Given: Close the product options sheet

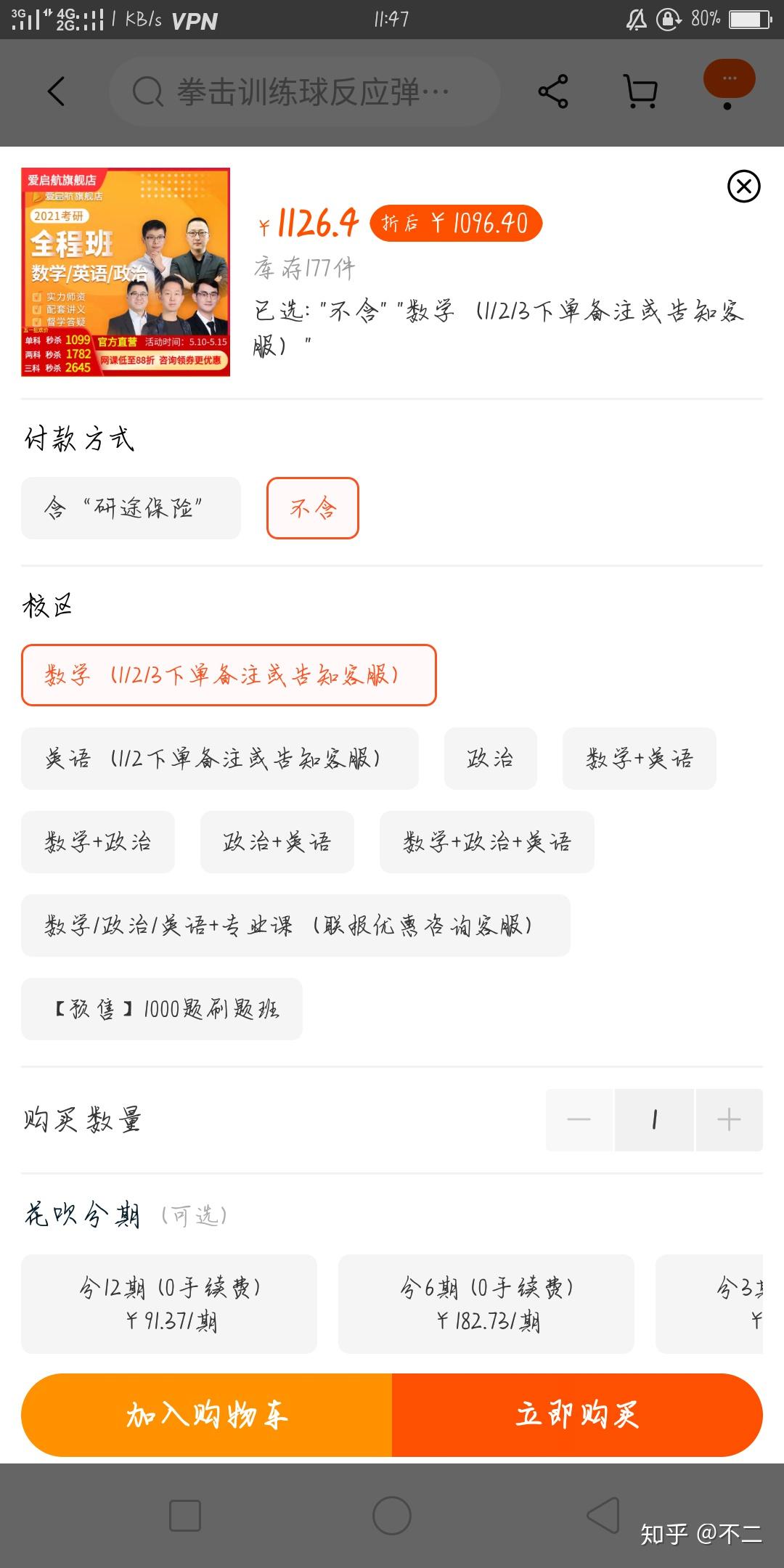Looking at the screenshot, I should [743, 187].
